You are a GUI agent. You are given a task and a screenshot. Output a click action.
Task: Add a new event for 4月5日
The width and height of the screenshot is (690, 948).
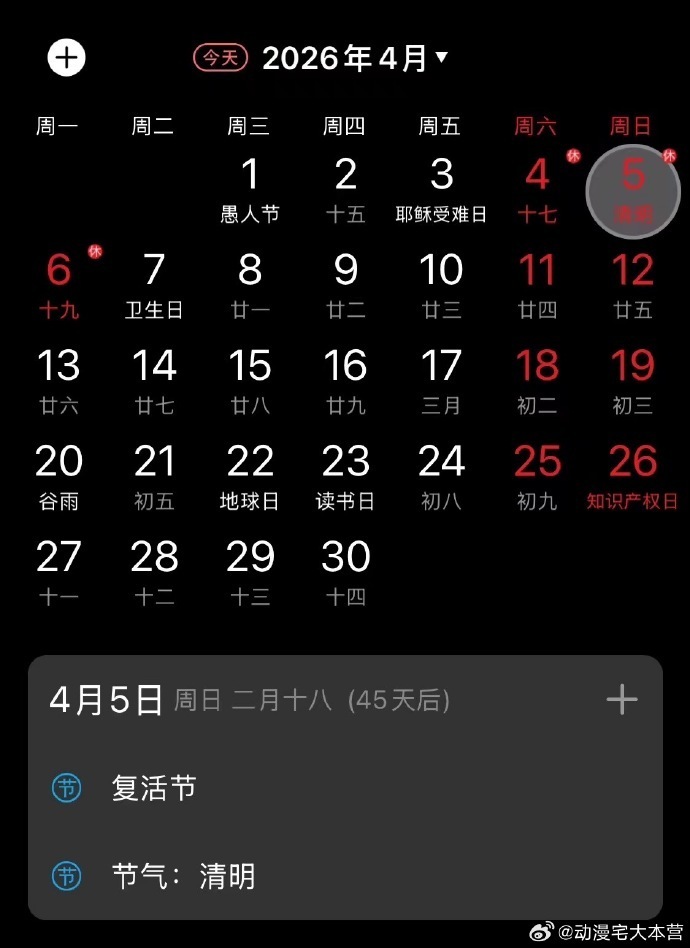[622, 700]
